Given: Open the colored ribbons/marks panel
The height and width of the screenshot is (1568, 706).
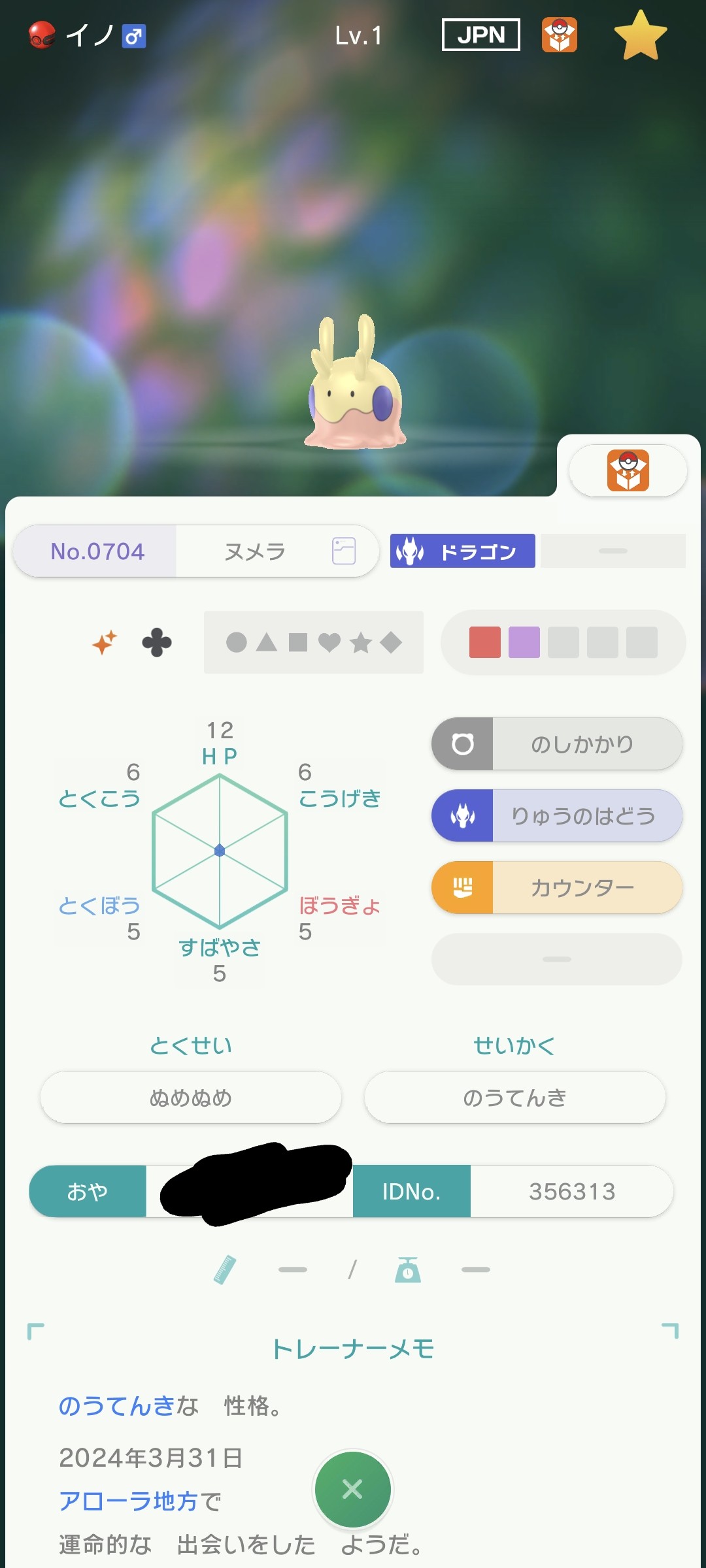Looking at the screenshot, I should (563, 642).
